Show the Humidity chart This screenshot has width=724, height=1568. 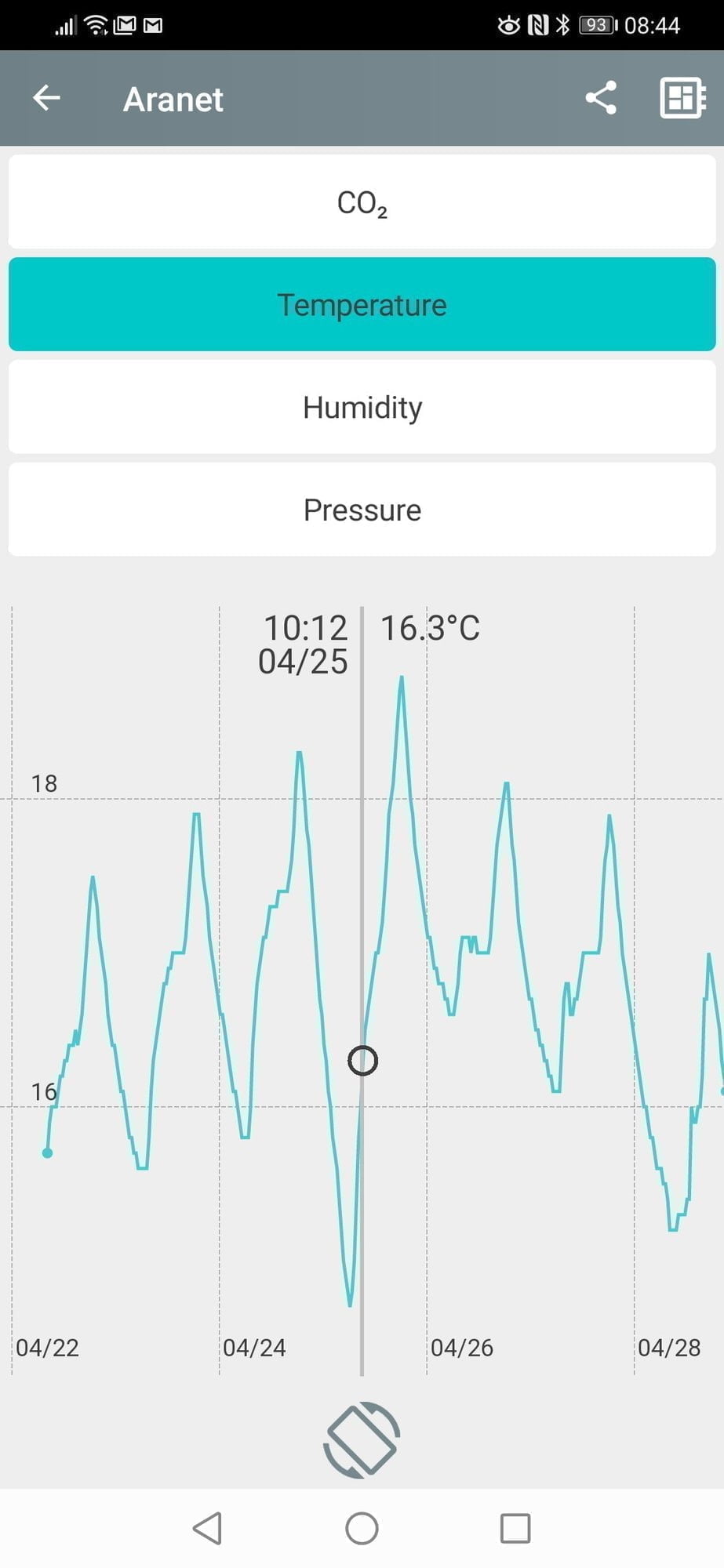point(362,407)
